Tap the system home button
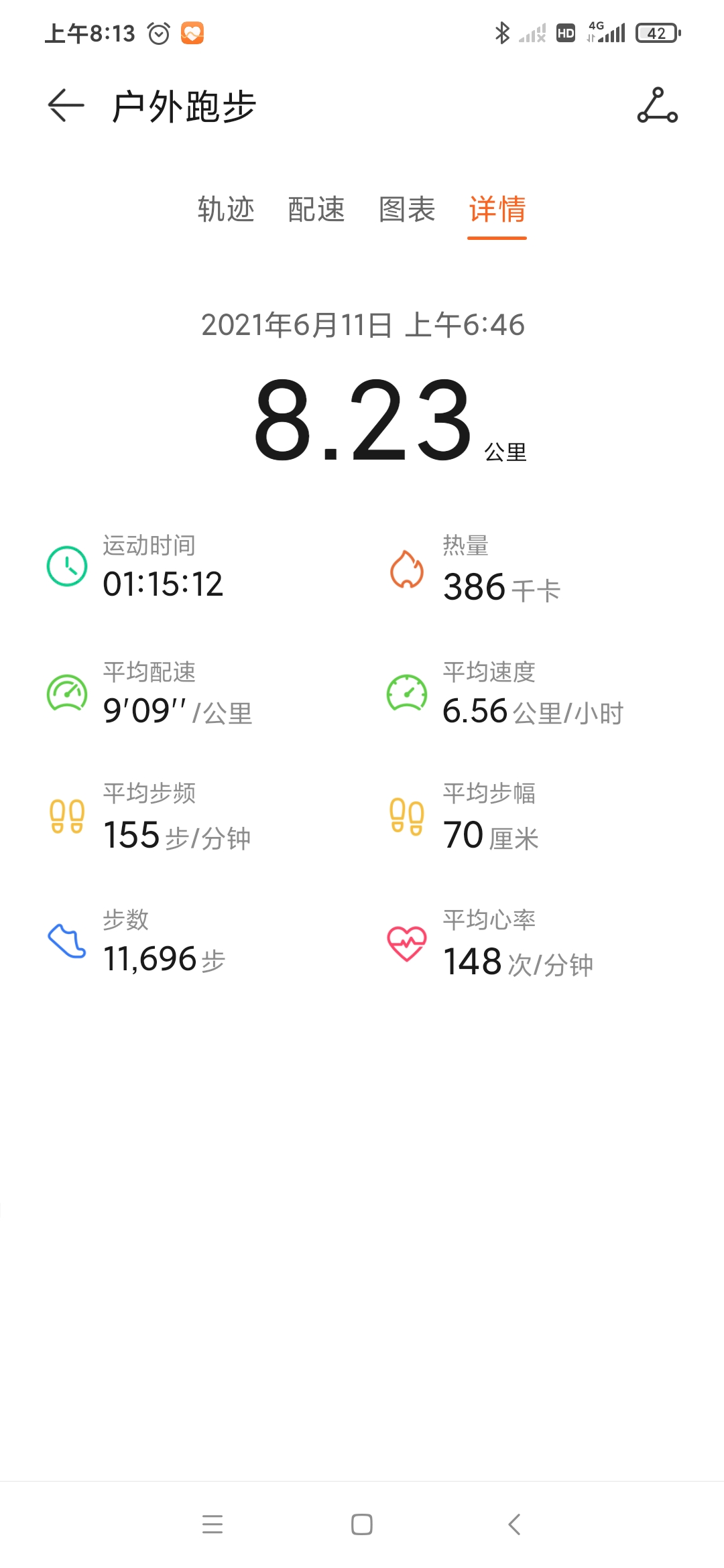This screenshot has height=1568, width=724. click(362, 1524)
